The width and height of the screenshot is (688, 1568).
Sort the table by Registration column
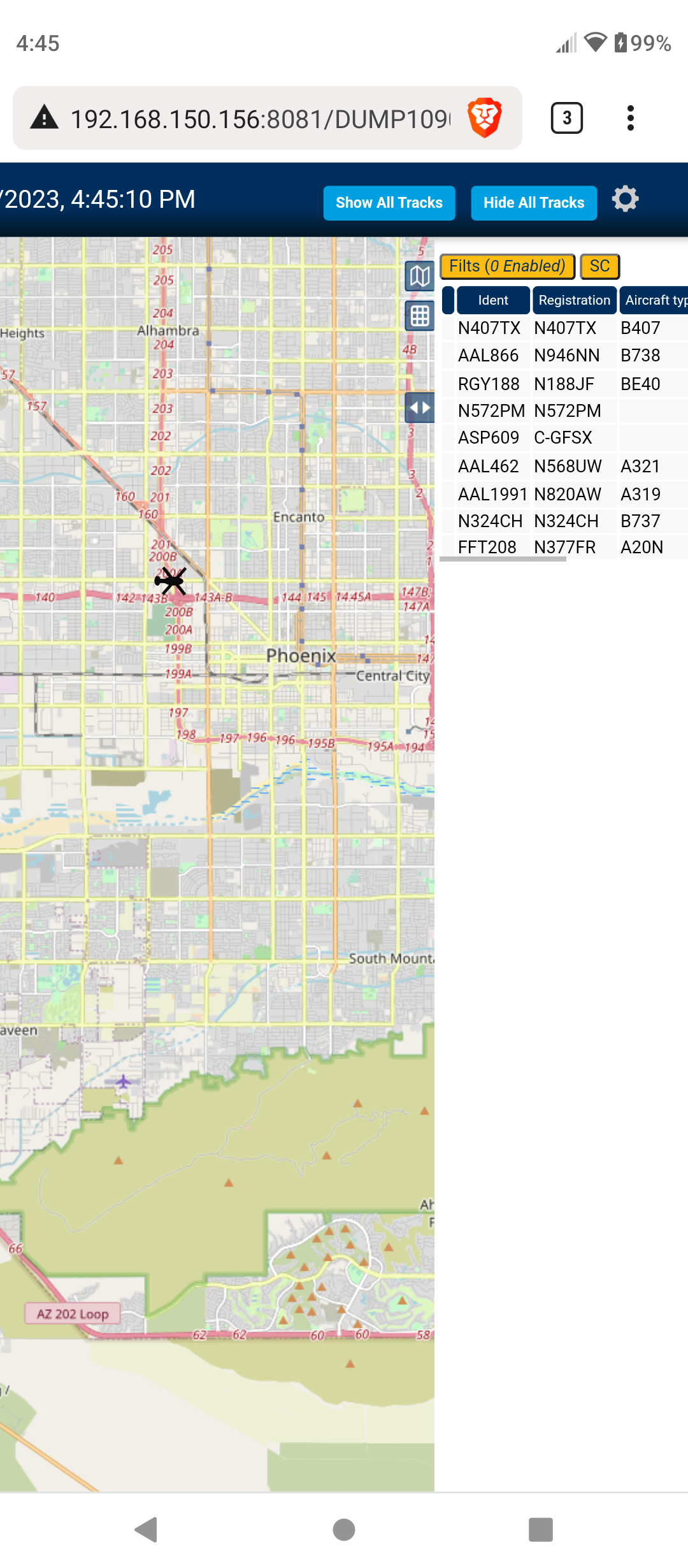[x=574, y=300]
